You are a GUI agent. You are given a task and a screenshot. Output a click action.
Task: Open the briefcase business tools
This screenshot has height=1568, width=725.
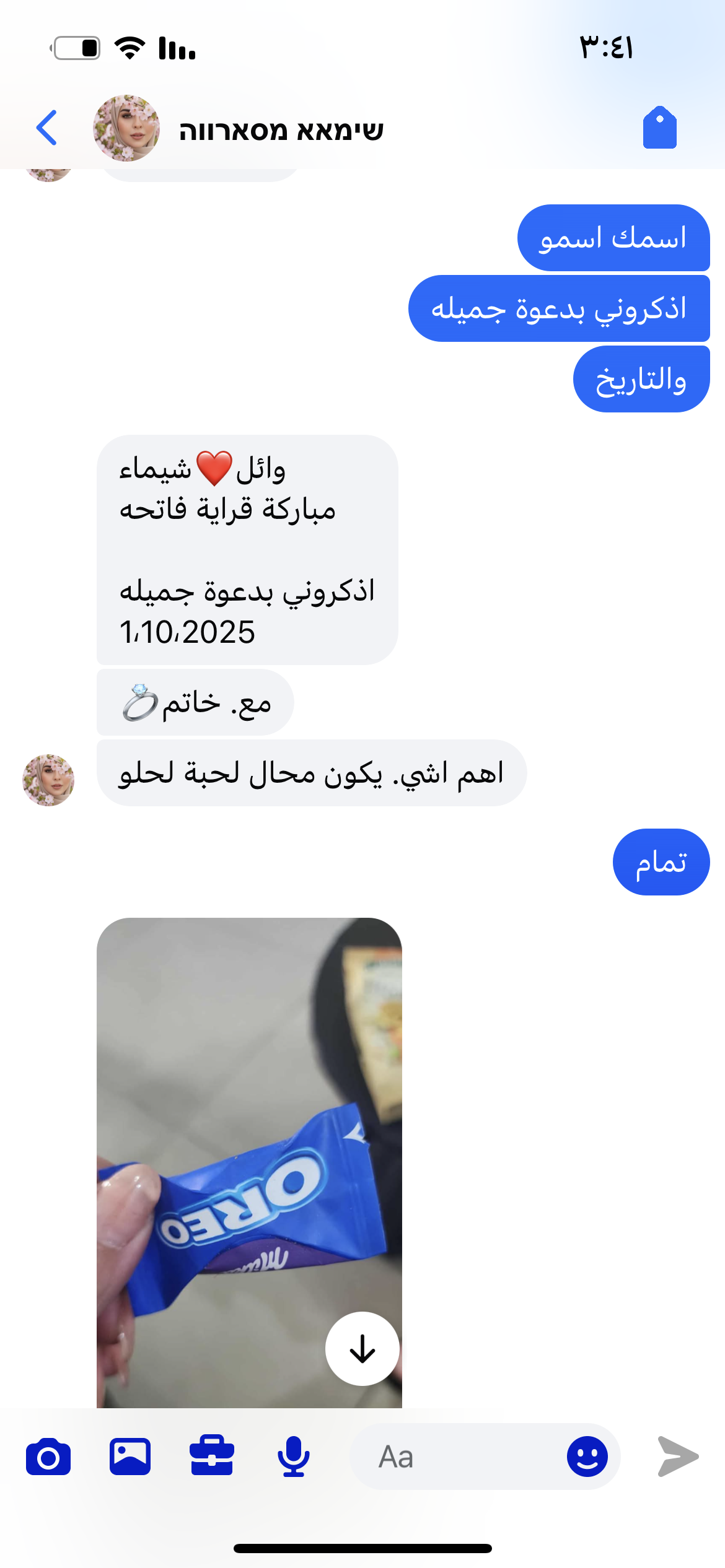212,1457
